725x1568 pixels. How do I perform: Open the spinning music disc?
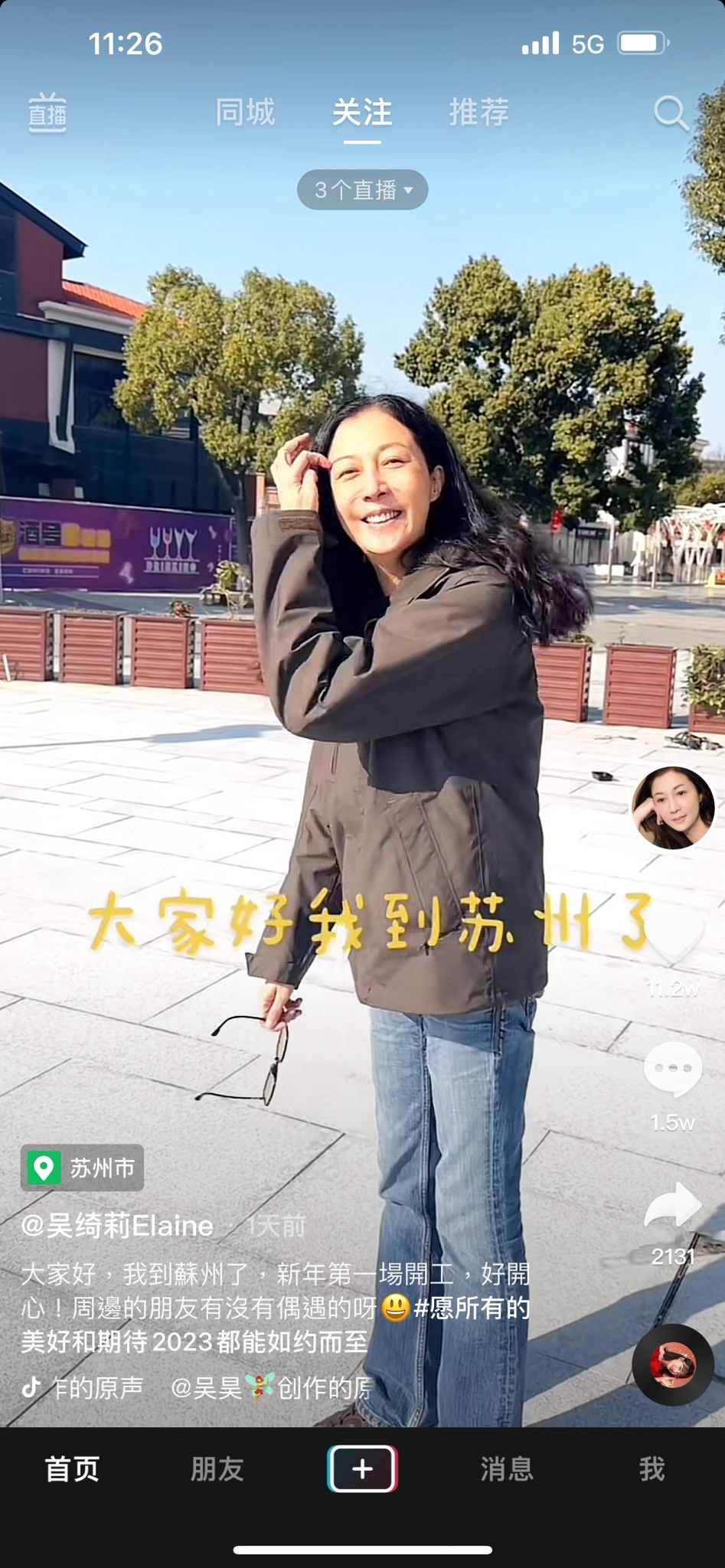click(x=672, y=1365)
